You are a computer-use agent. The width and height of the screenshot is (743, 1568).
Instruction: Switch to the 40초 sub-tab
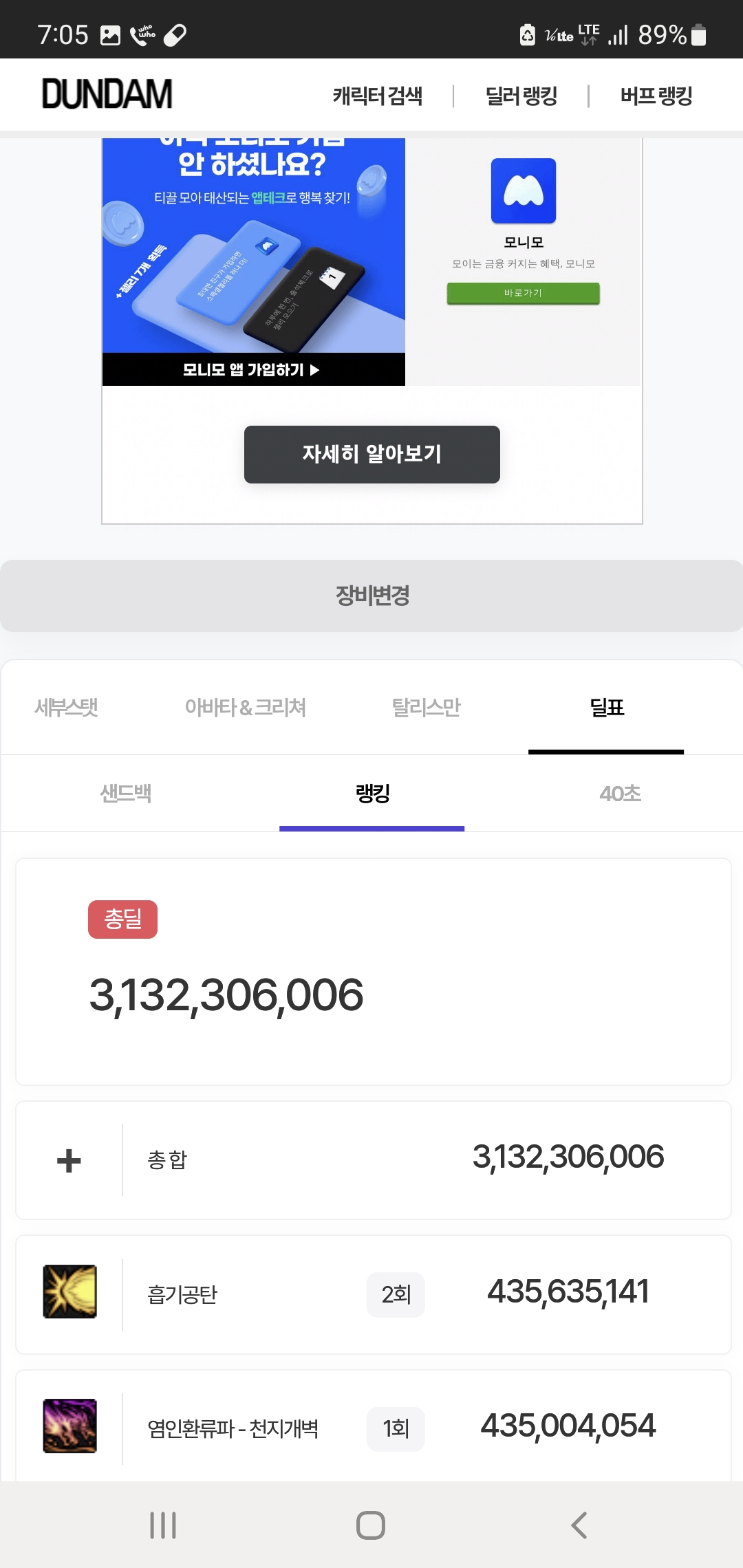click(x=620, y=794)
